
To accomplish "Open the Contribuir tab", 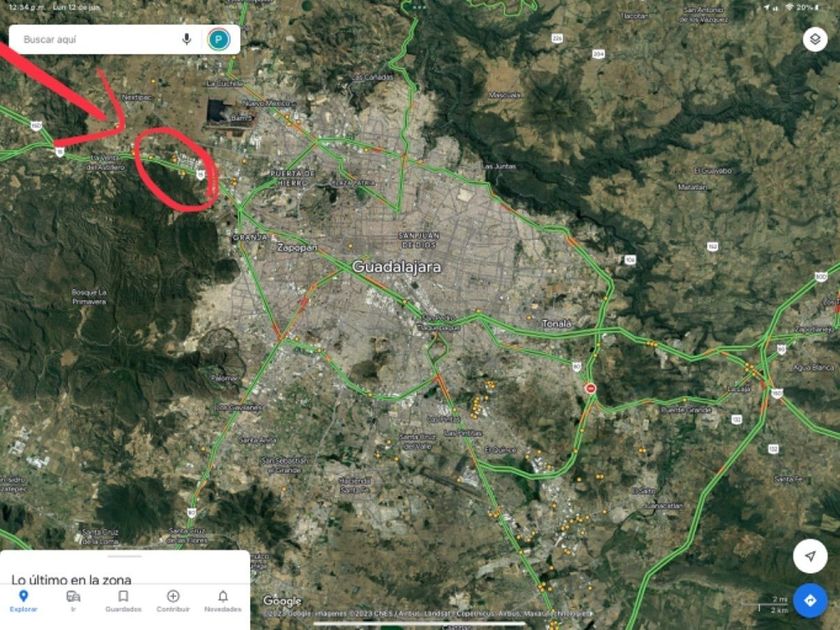I will [x=173, y=601].
